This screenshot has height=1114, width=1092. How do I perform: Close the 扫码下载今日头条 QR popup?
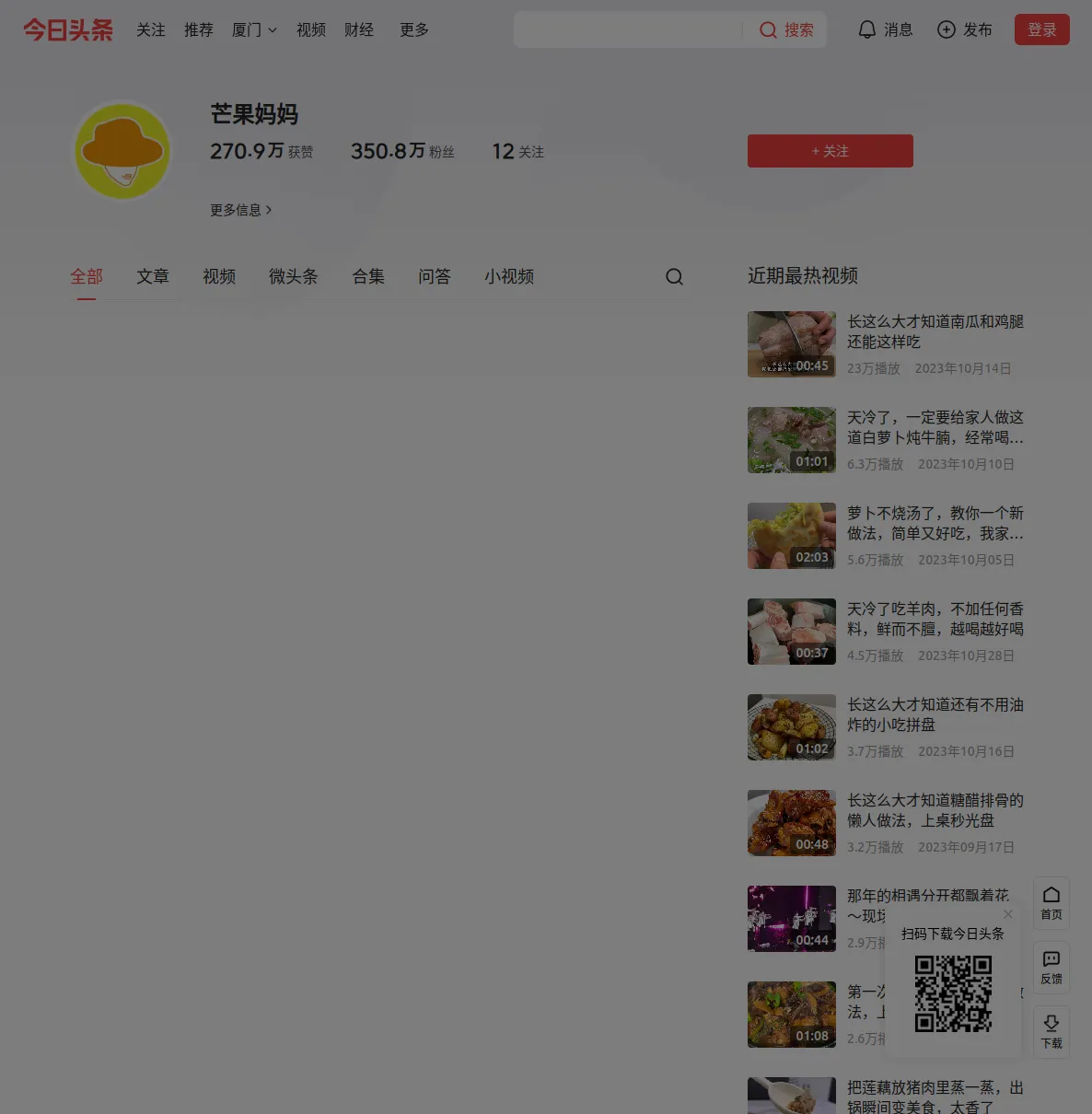1008,914
